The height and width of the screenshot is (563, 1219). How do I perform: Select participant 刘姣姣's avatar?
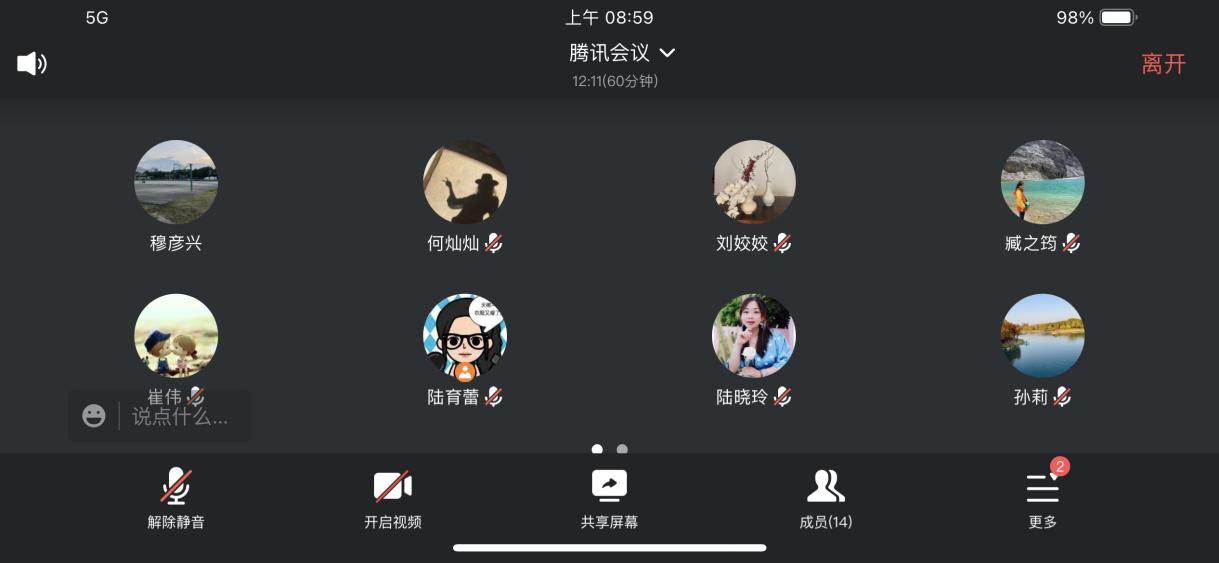click(754, 182)
